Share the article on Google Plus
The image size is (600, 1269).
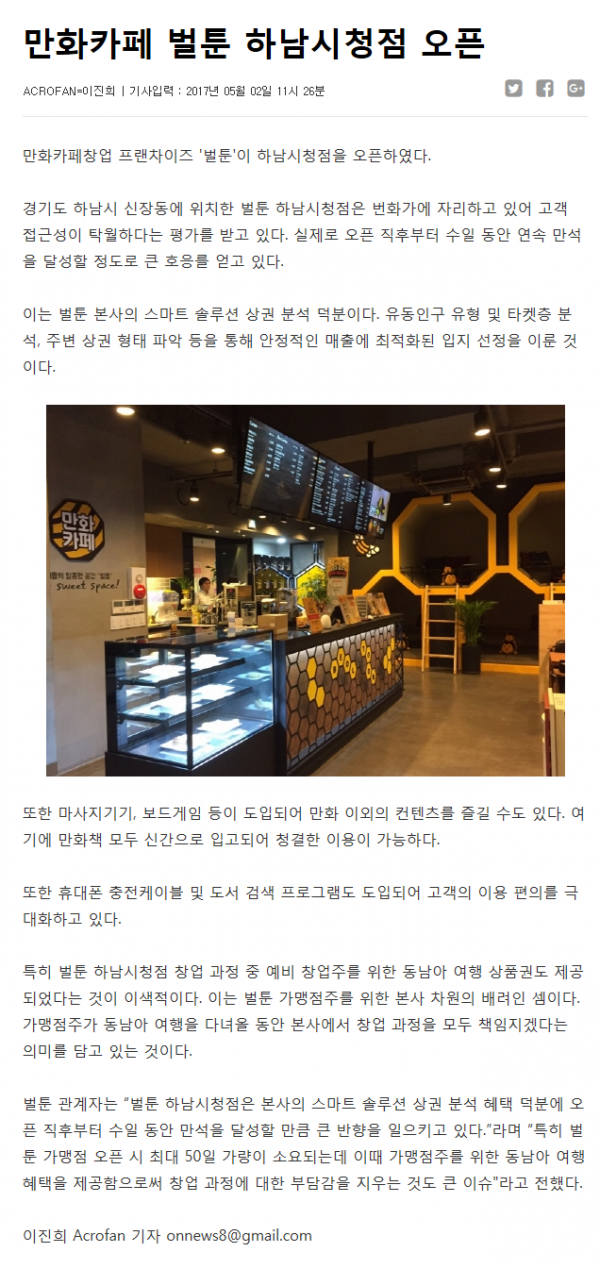point(575,88)
